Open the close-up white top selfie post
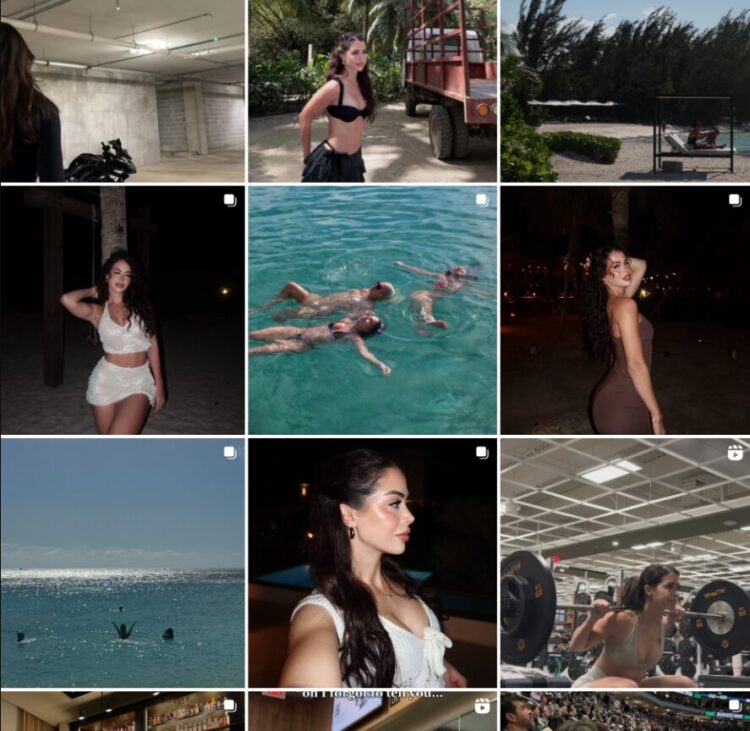 point(372,562)
